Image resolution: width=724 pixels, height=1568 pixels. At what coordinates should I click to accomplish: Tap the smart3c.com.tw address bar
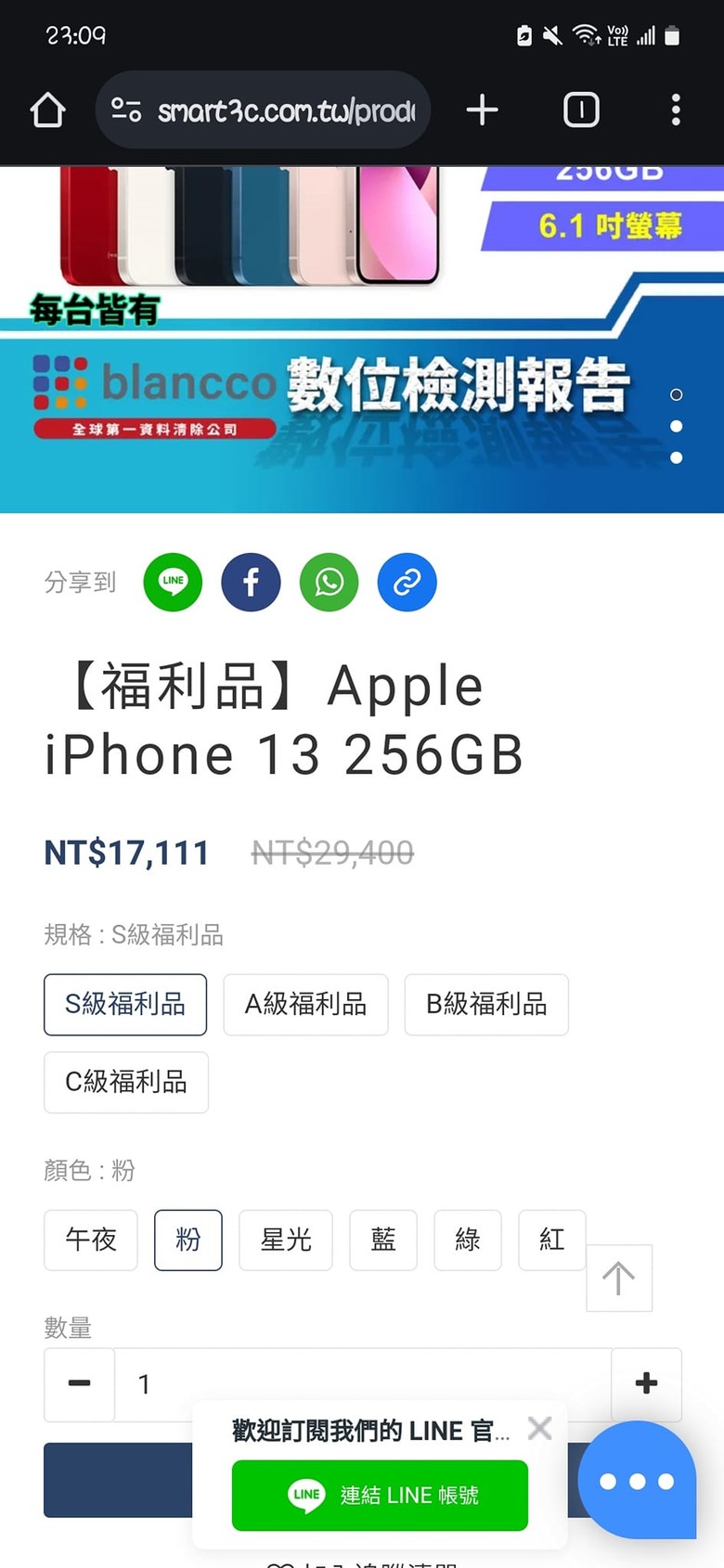point(264,110)
